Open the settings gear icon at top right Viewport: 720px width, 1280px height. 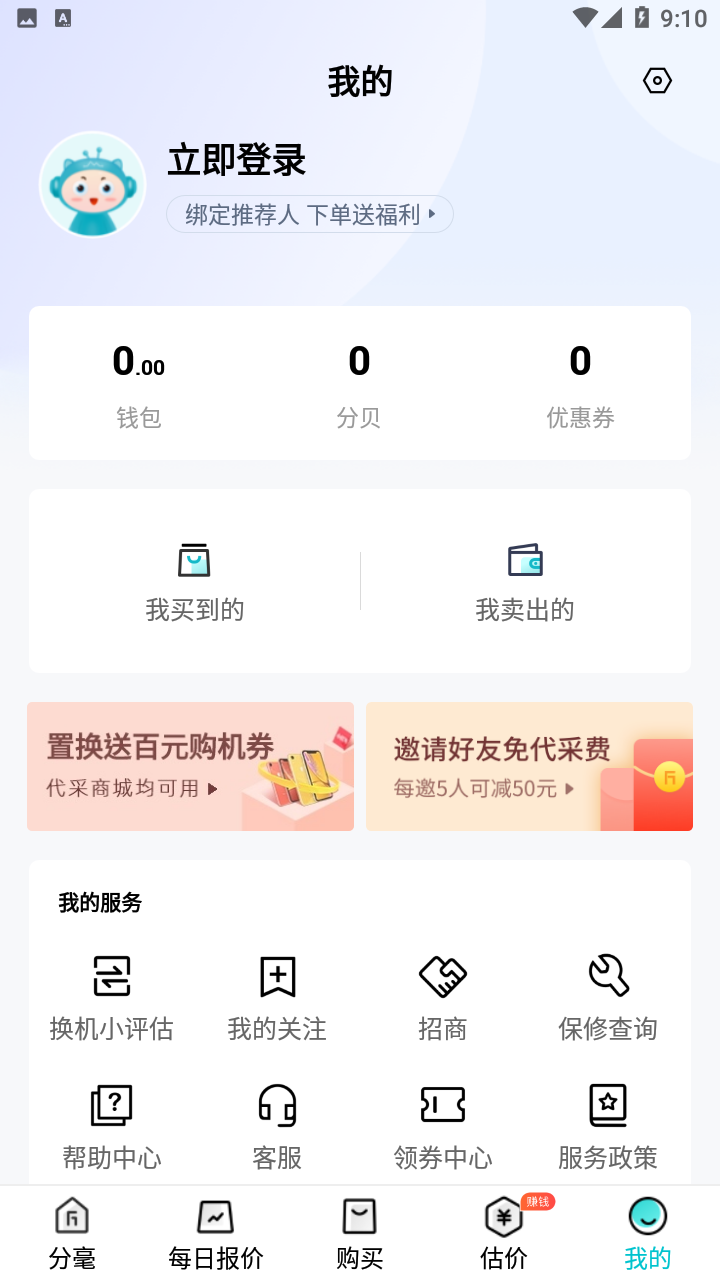pos(657,80)
